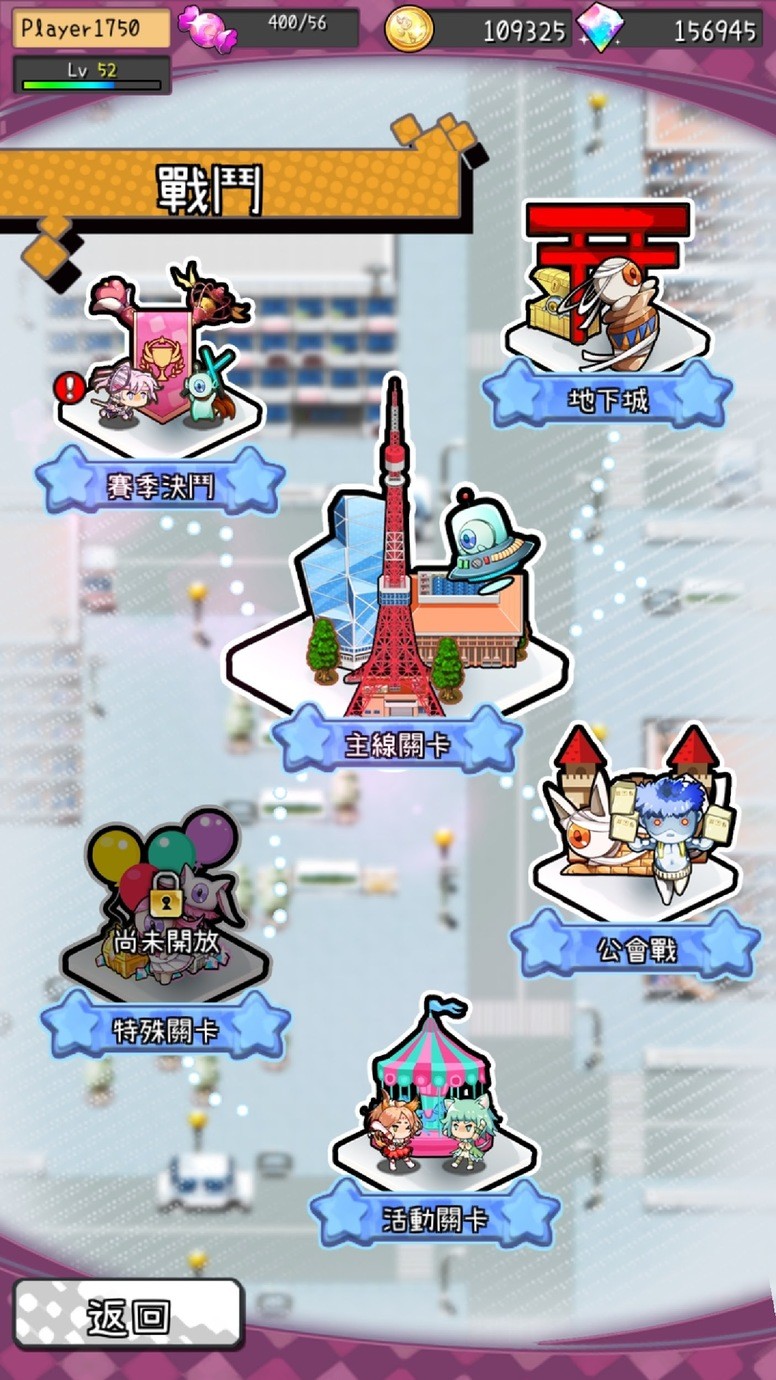Tap the red exclamation notification badge

point(70,388)
